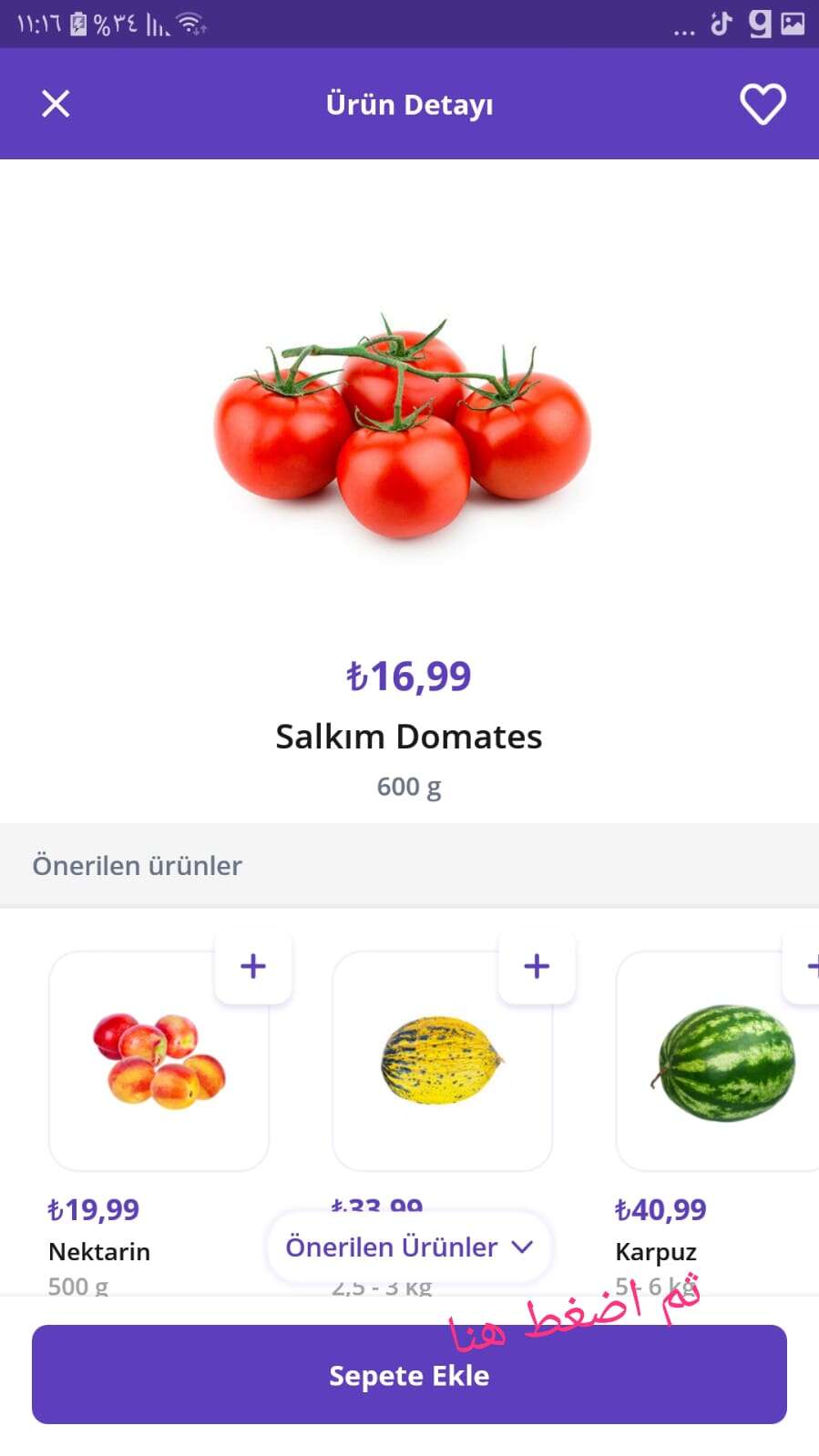Open the Karpuz product card

click(x=720, y=1062)
